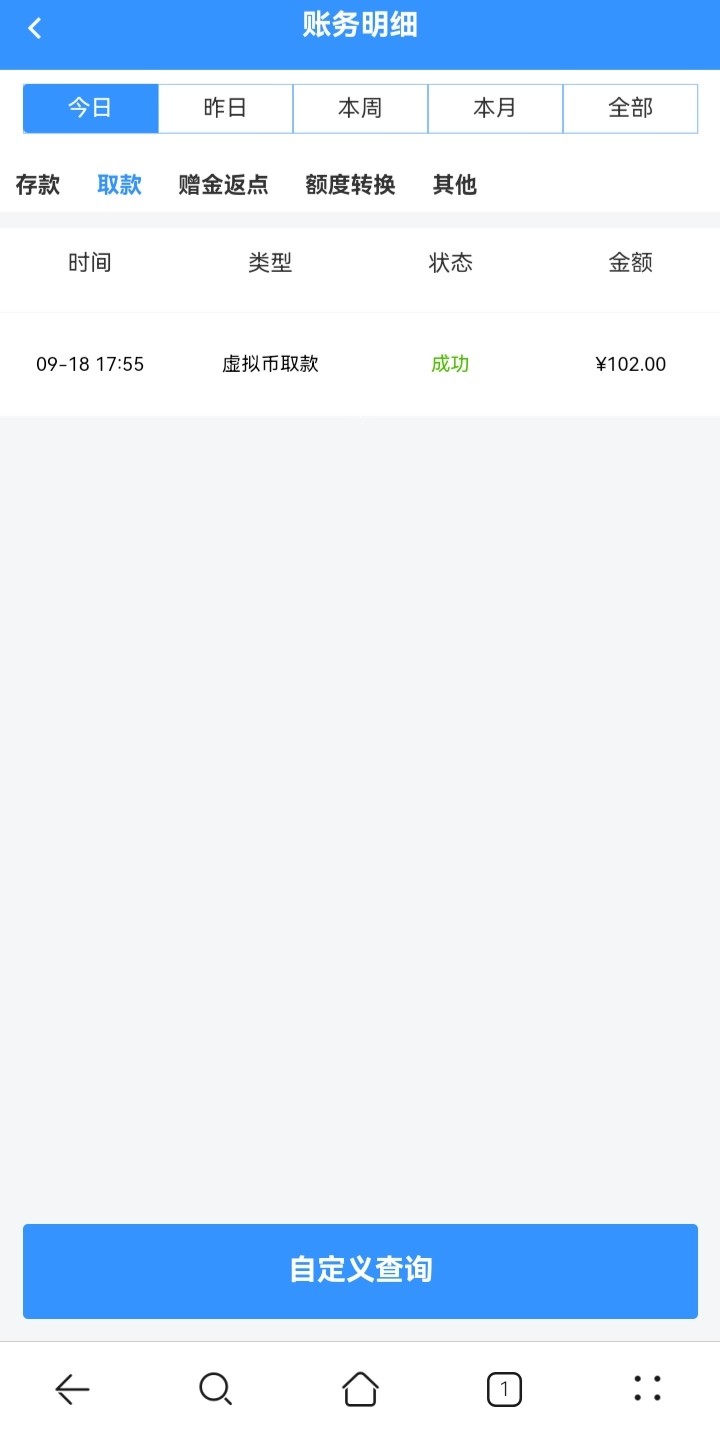This screenshot has width=720, height=1436.
Task: Open the 虚拟币取款 record of ¥102.00
Action: (x=360, y=364)
